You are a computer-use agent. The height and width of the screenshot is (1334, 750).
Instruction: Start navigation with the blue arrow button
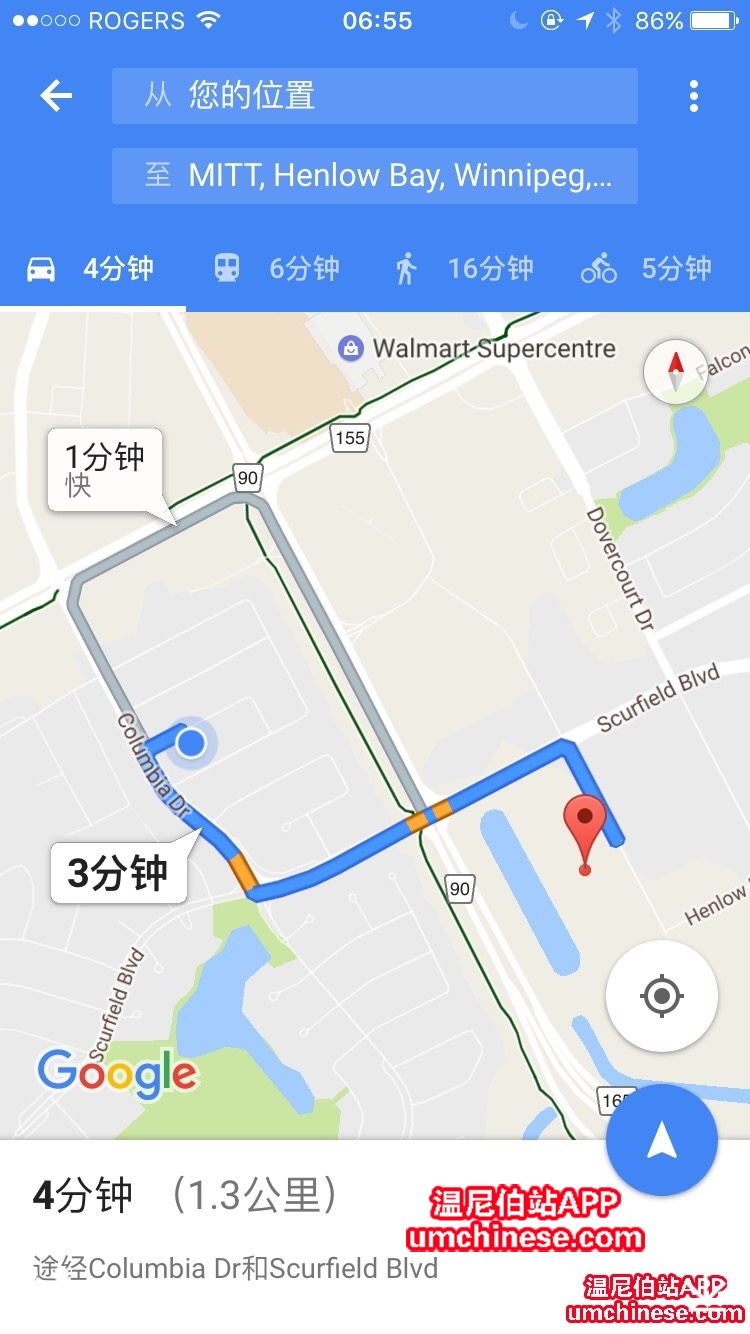(x=661, y=1140)
